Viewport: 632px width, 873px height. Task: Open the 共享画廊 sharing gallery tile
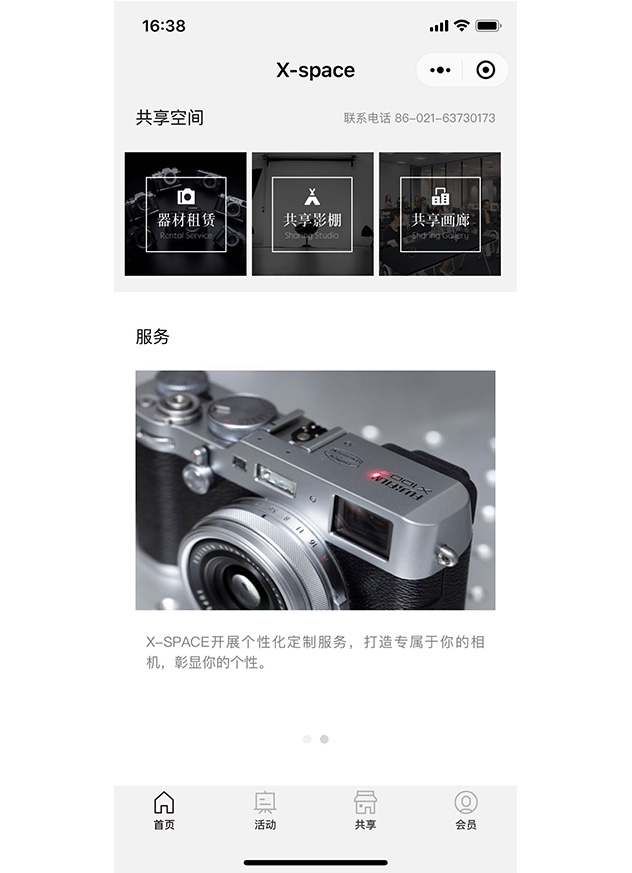click(x=440, y=214)
